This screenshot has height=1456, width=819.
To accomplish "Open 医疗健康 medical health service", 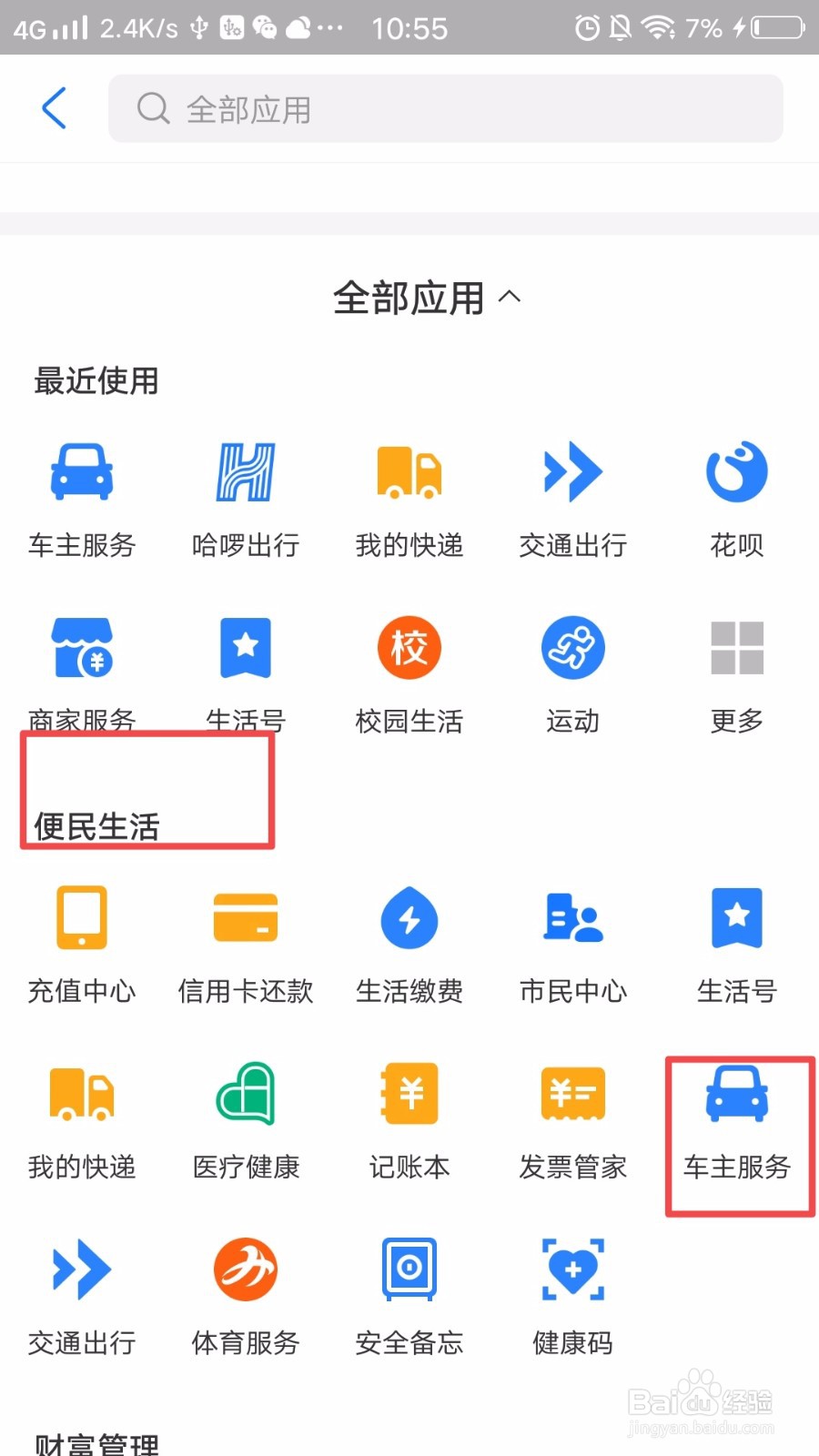I will (244, 1115).
